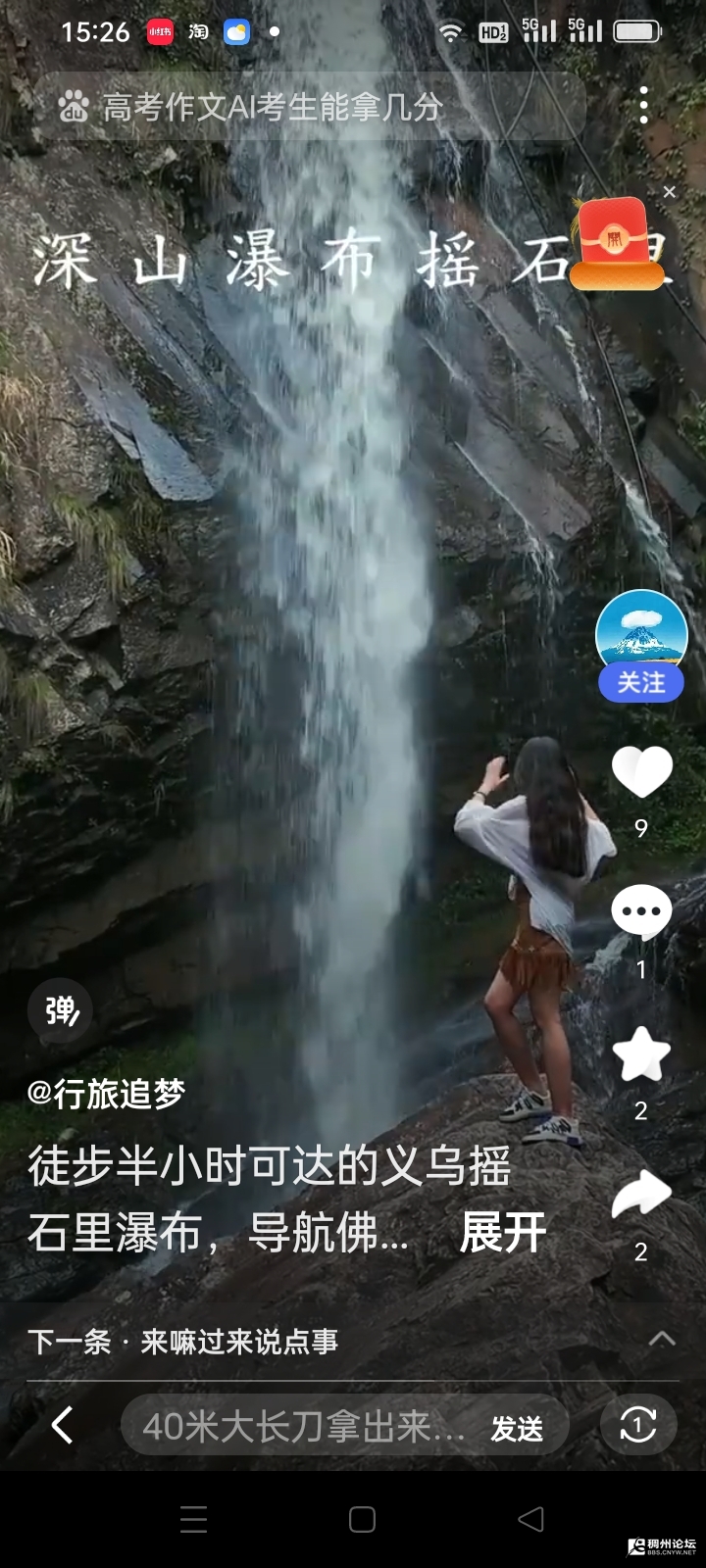Tap the loop playback icon
This screenshot has height=1568, width=706.
click(x=638, y=1426)
